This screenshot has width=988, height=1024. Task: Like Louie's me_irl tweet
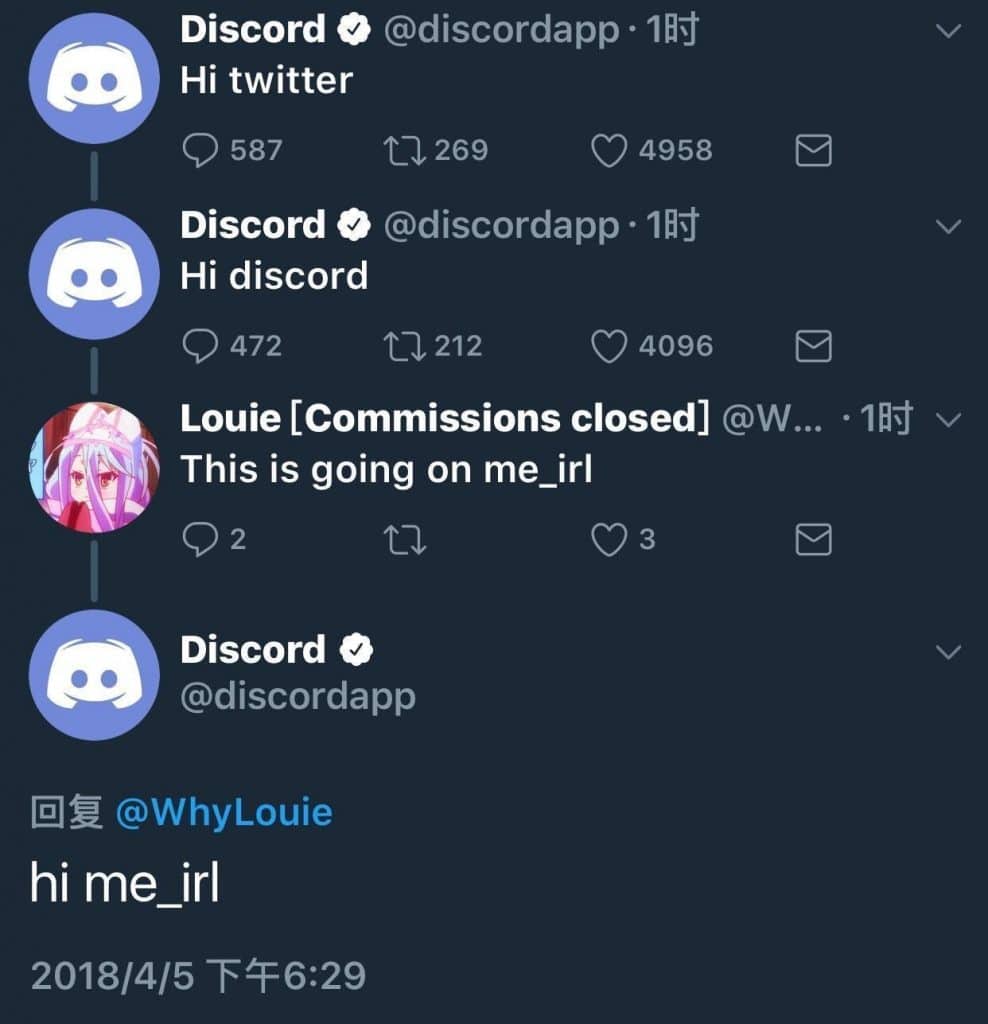pos(609,540)
